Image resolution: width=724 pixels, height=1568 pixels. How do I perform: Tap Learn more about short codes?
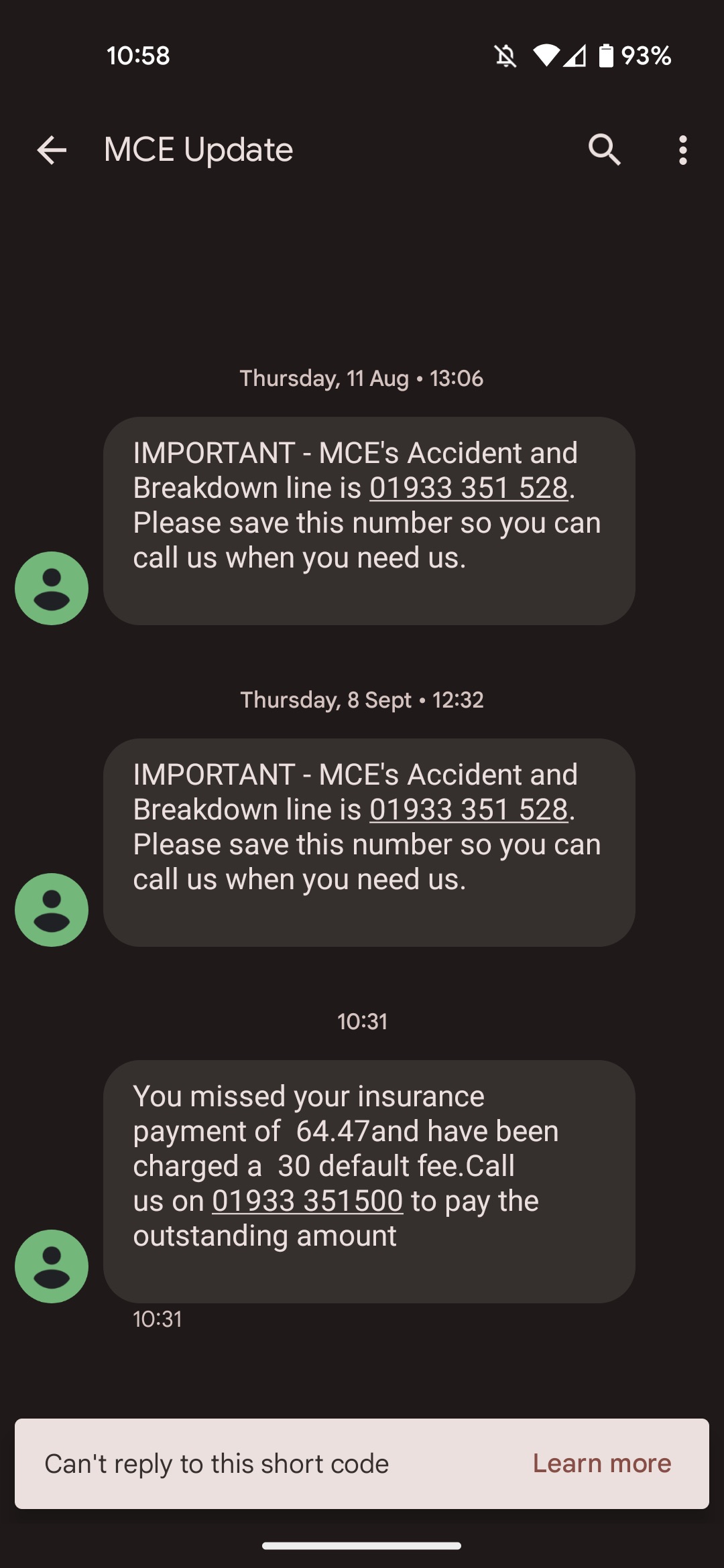(602, 1463)
